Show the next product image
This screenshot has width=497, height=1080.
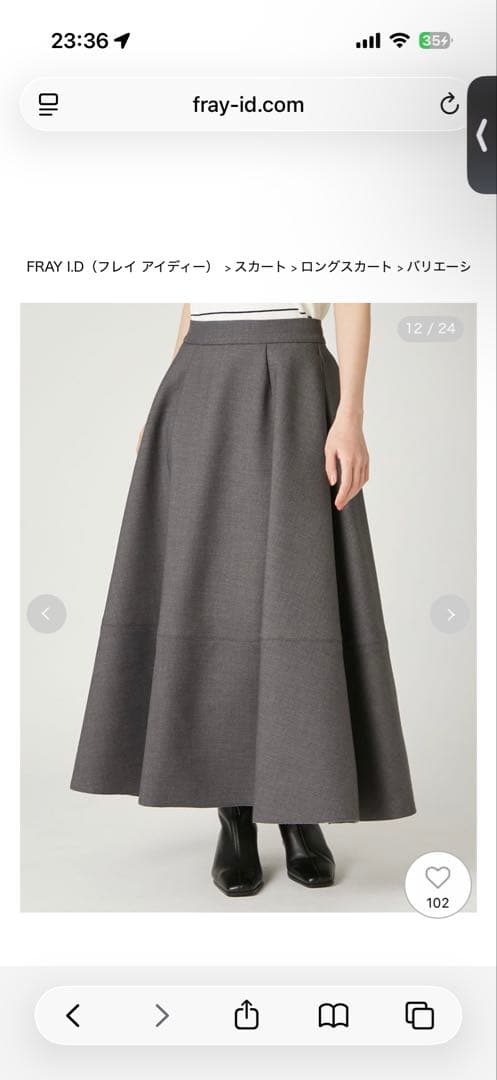click(450, 614)
